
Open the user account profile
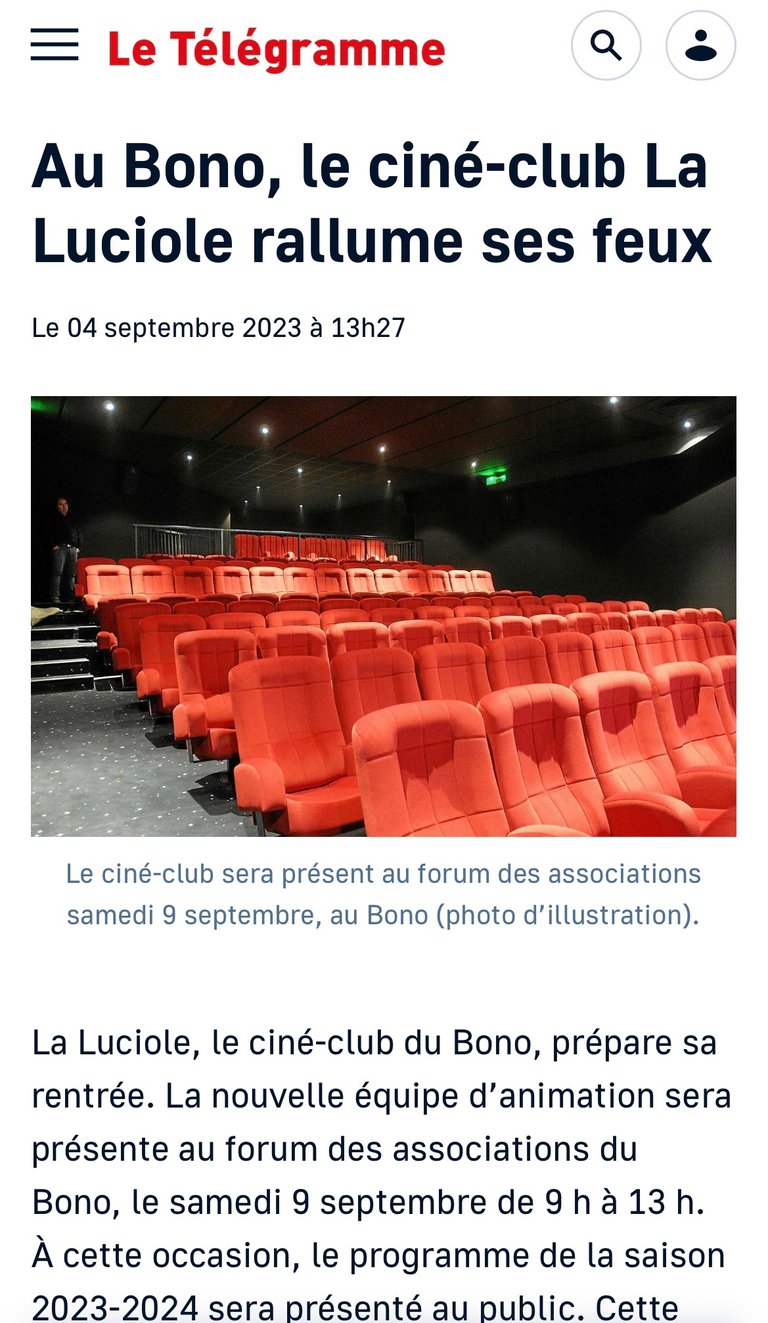tap(701, 45)
